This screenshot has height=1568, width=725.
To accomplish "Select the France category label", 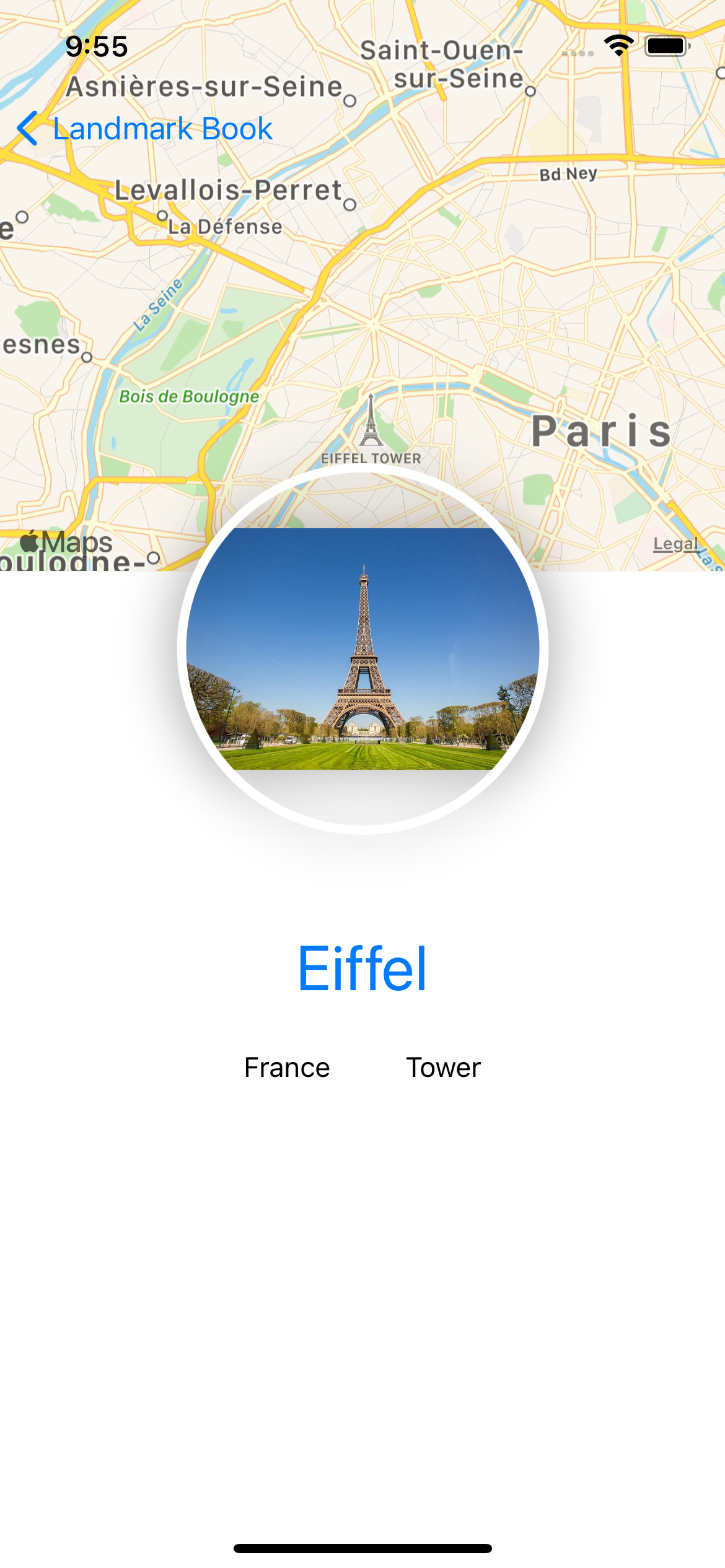I will click(x=286, y=1068).
